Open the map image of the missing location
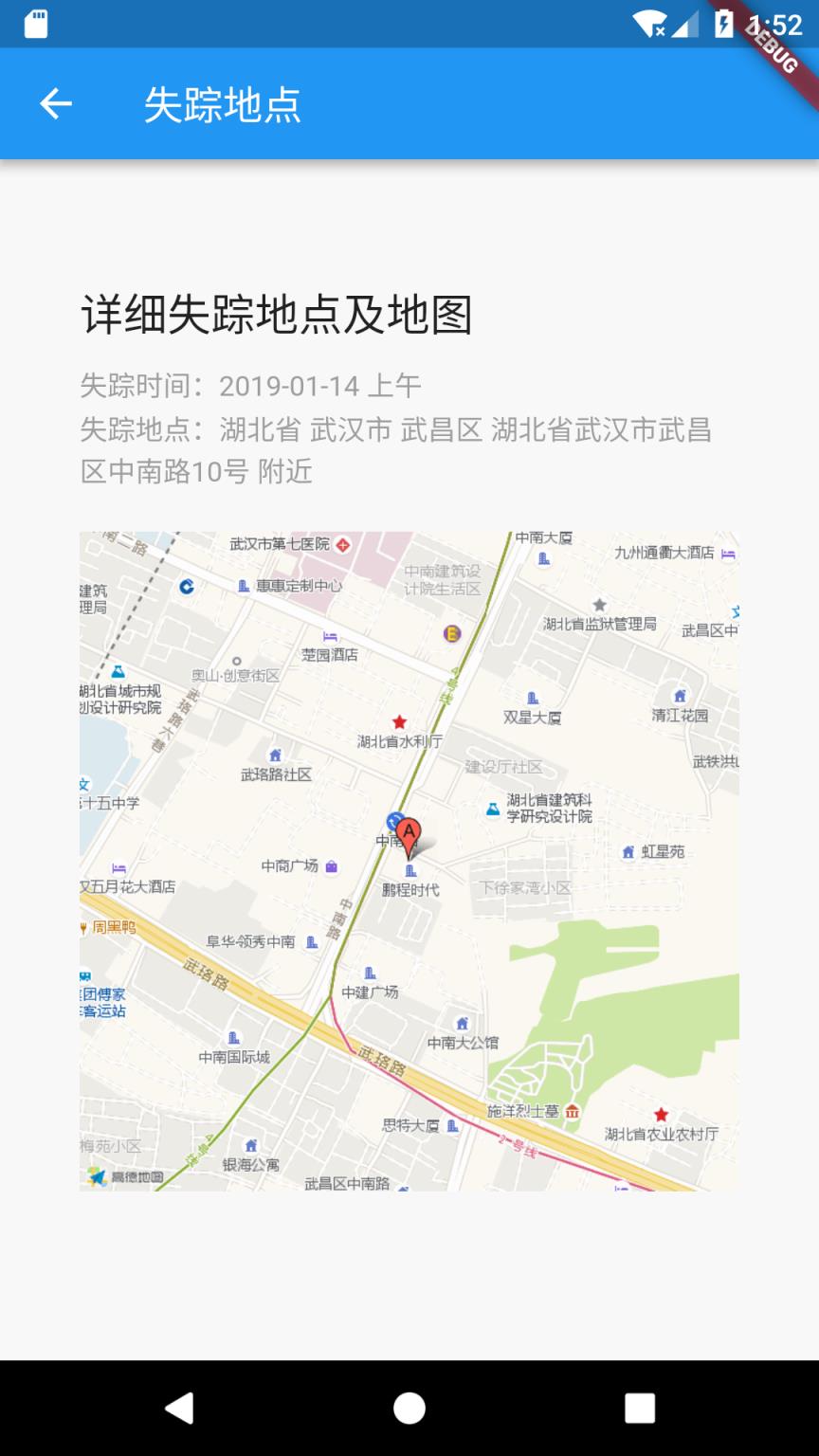This screenshot has width=819, height=1456. click(x=408, y=863)
